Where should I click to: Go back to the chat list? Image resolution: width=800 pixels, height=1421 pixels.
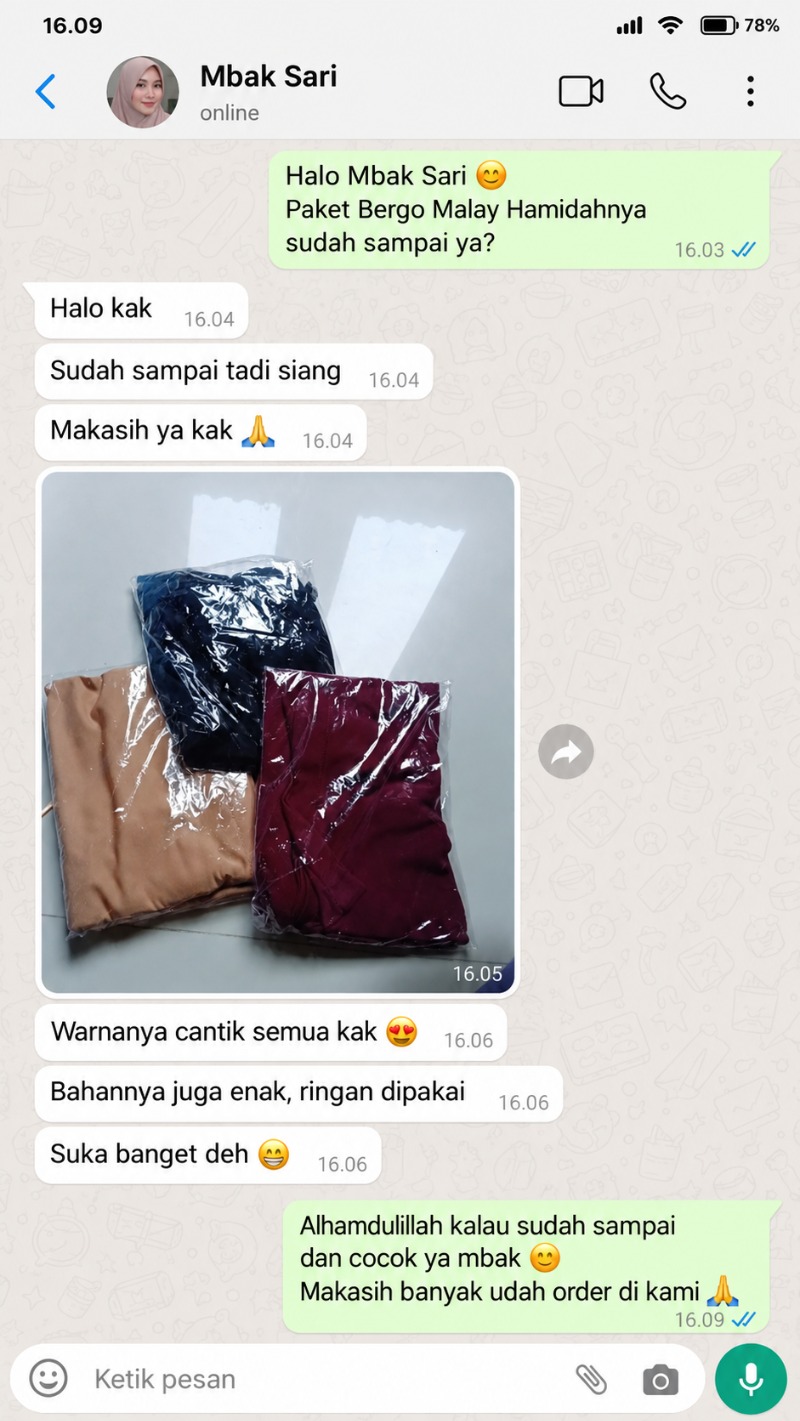point(46,92)
